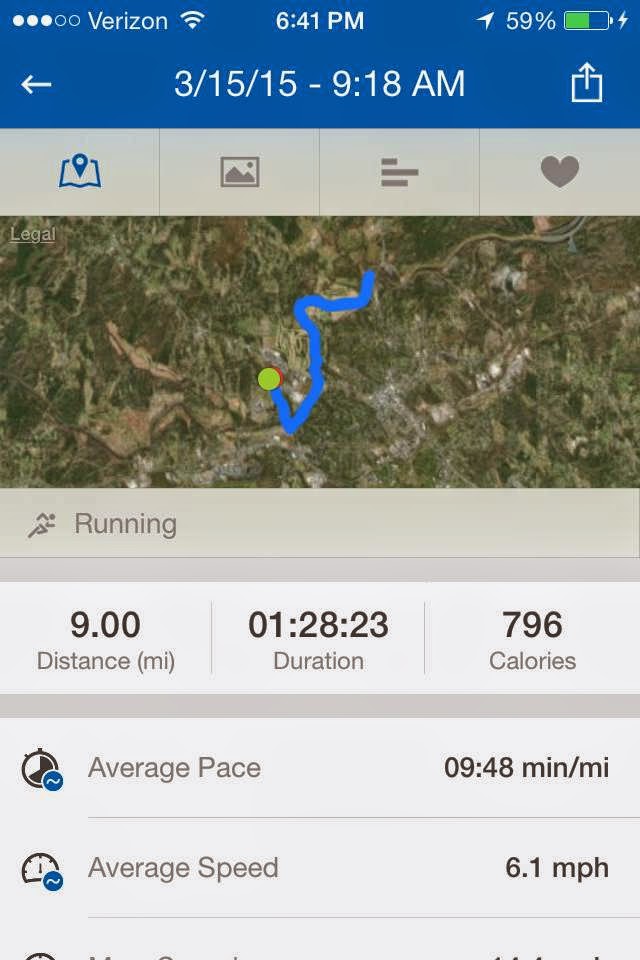
Task: Switch to the map tab
Action: point(80,172)
